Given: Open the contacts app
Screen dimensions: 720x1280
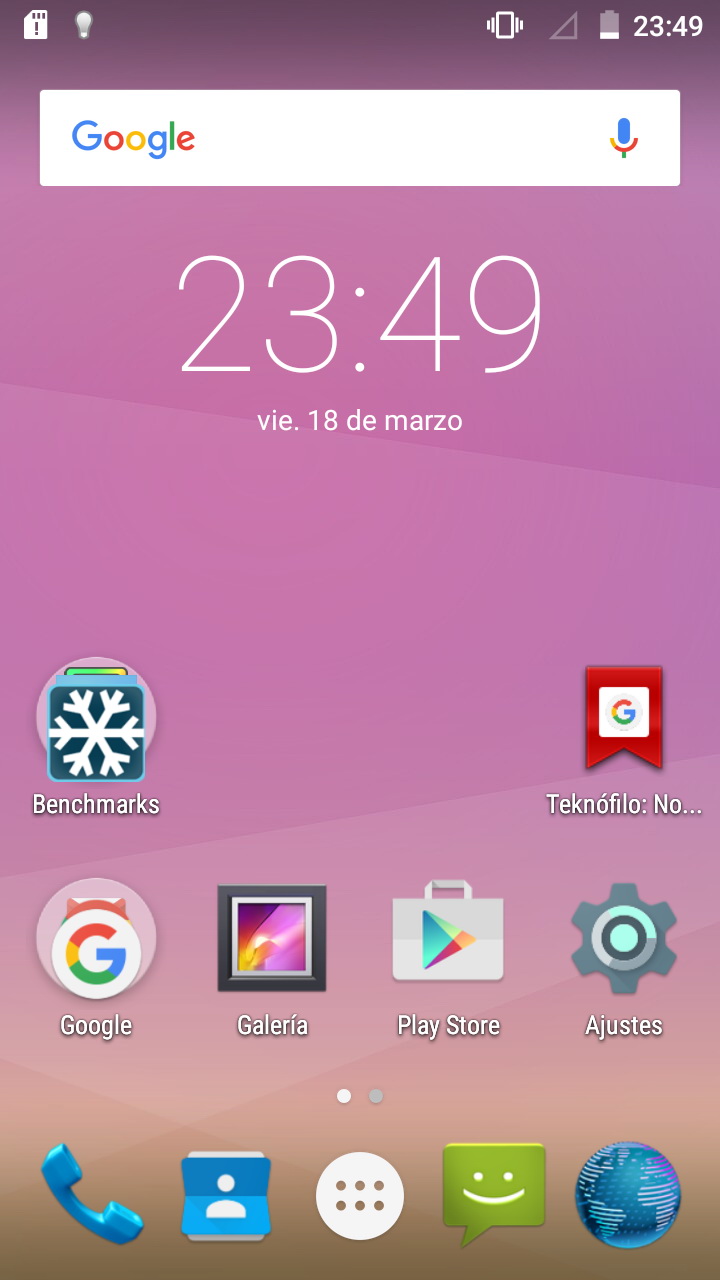Looking at the screenshot, I should [x=226, y=1196].
